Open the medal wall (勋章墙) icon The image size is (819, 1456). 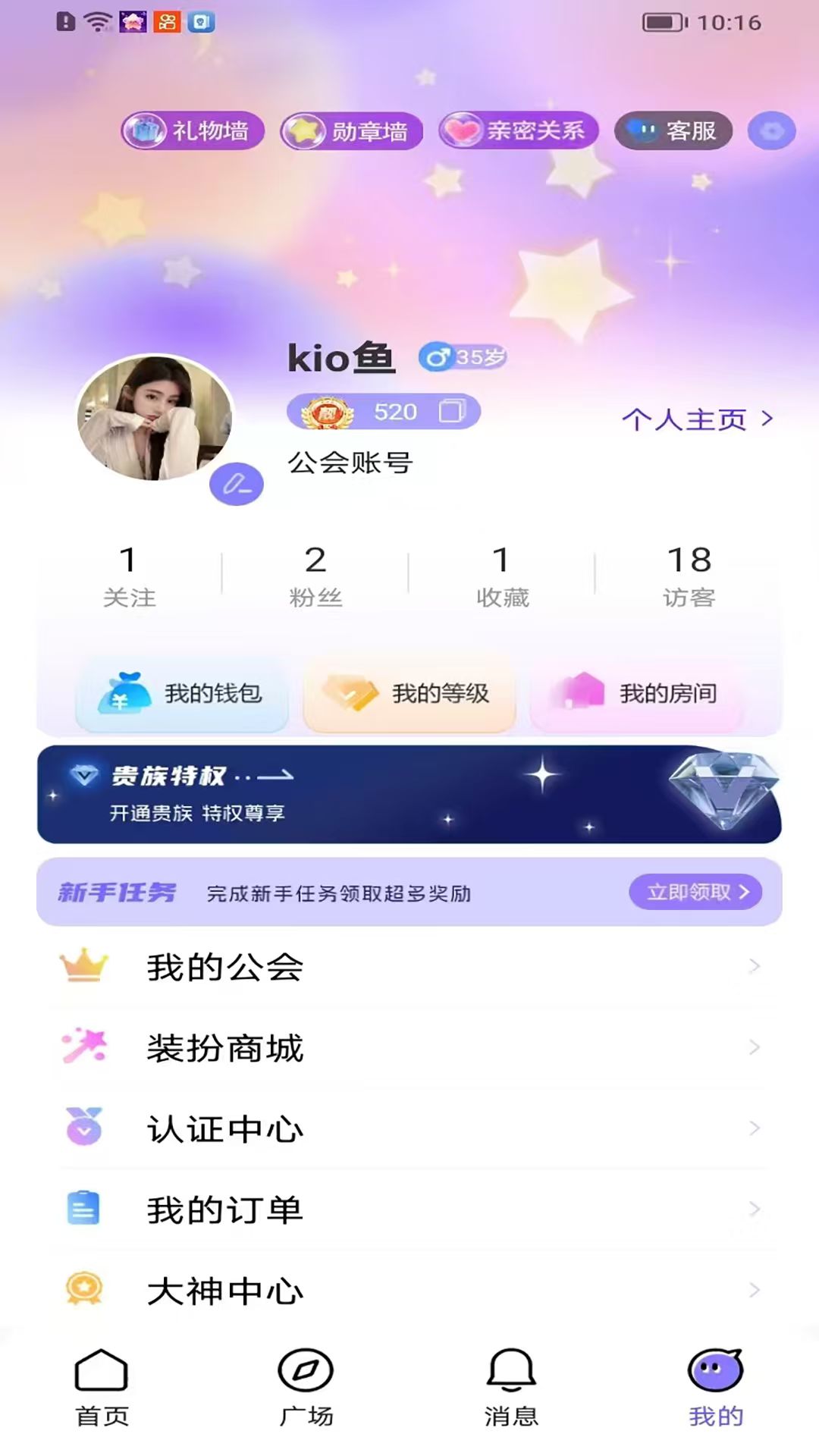click(x=303, y=130)
